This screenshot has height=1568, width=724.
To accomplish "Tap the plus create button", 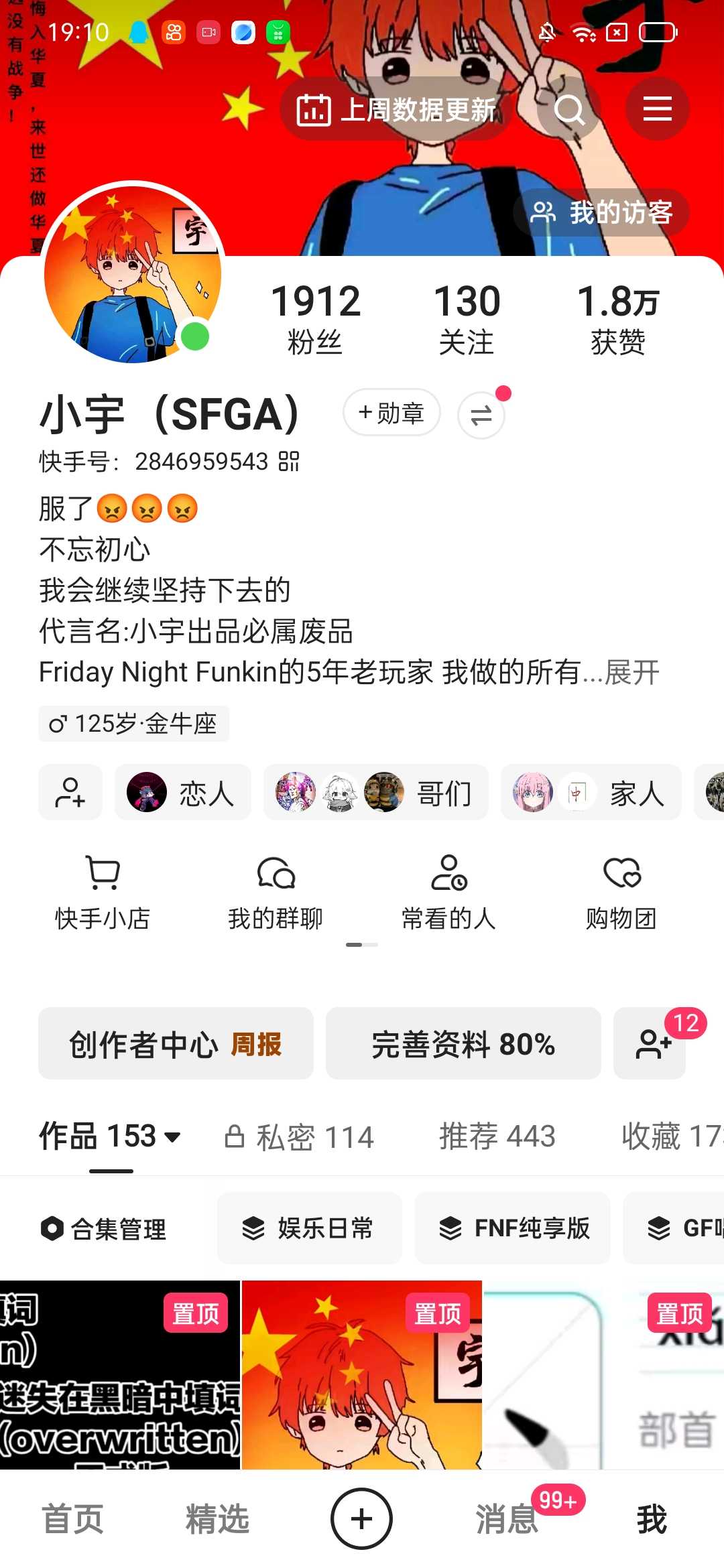I will (362, 1519).
